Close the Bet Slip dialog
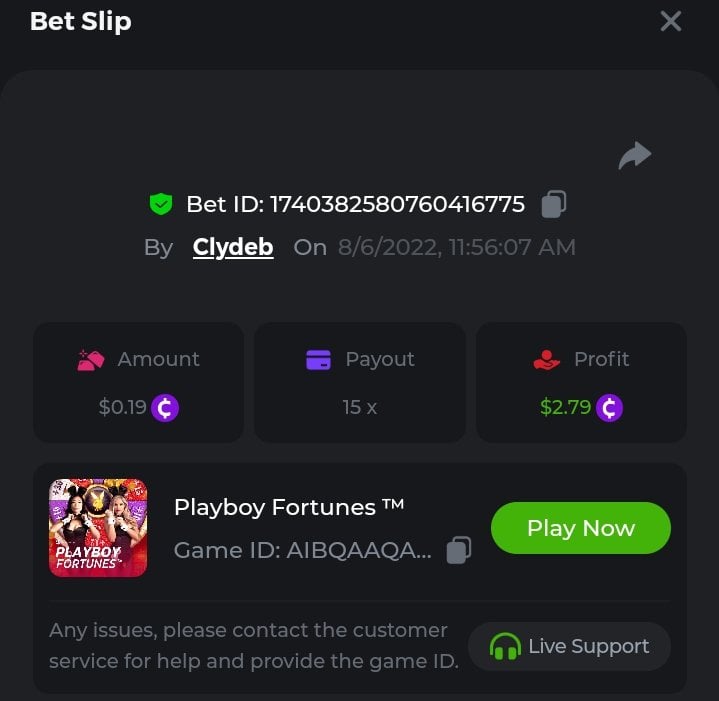719x701 pixels. [x=670, y=21]
